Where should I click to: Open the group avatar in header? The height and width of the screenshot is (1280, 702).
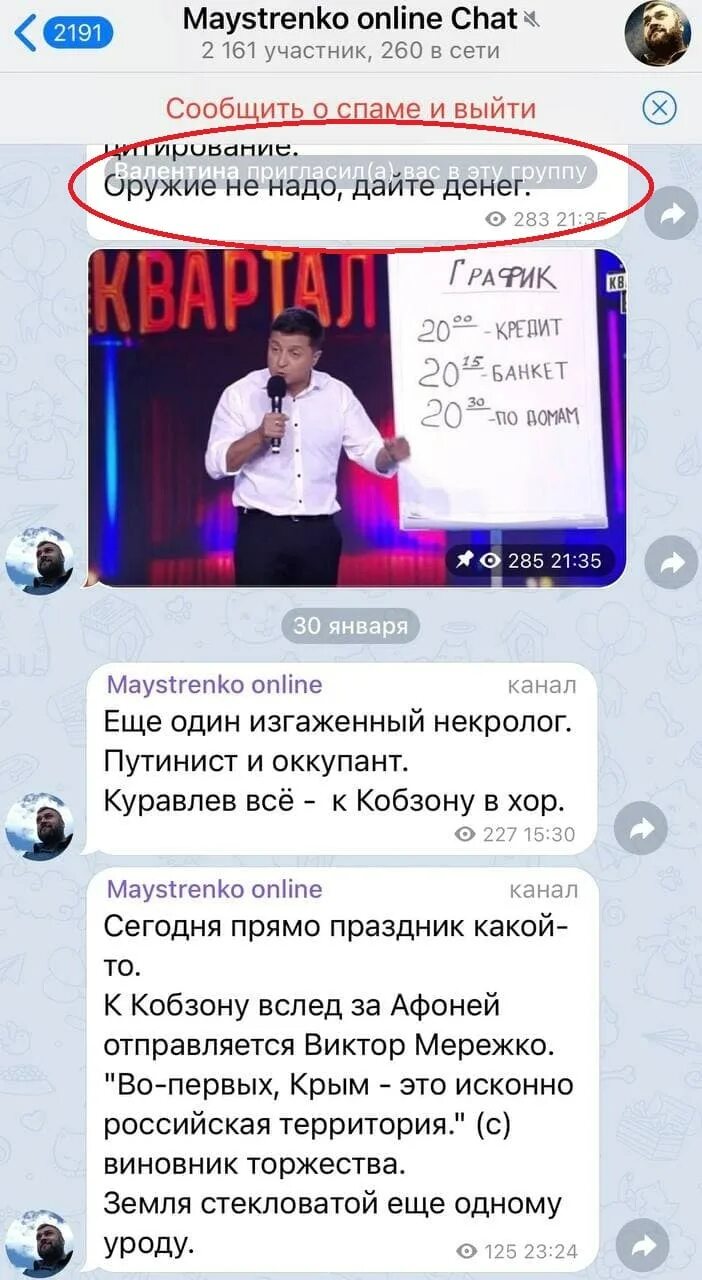(657, 34)
